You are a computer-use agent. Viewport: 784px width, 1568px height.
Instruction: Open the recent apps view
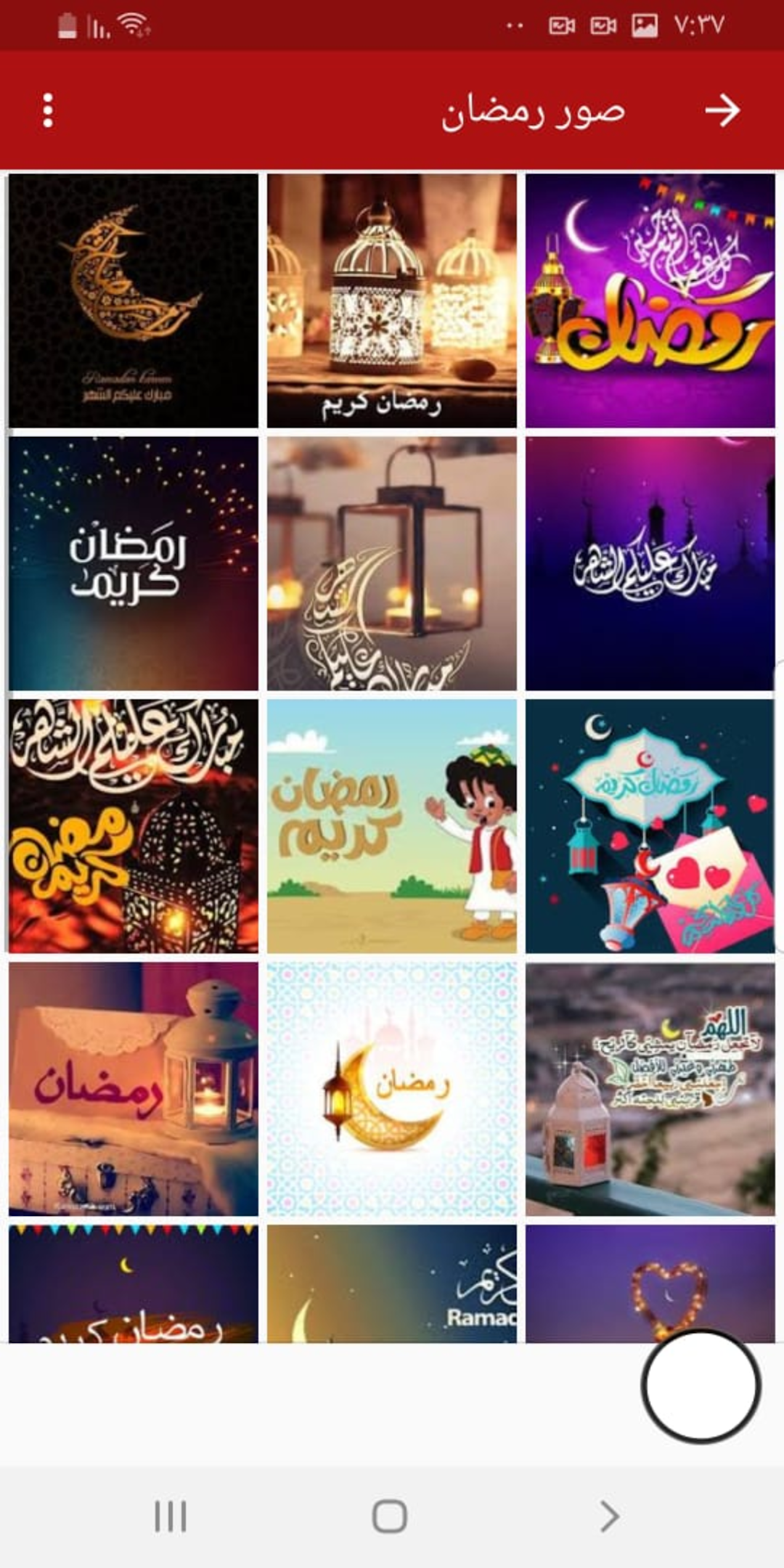pos(171,1516)
